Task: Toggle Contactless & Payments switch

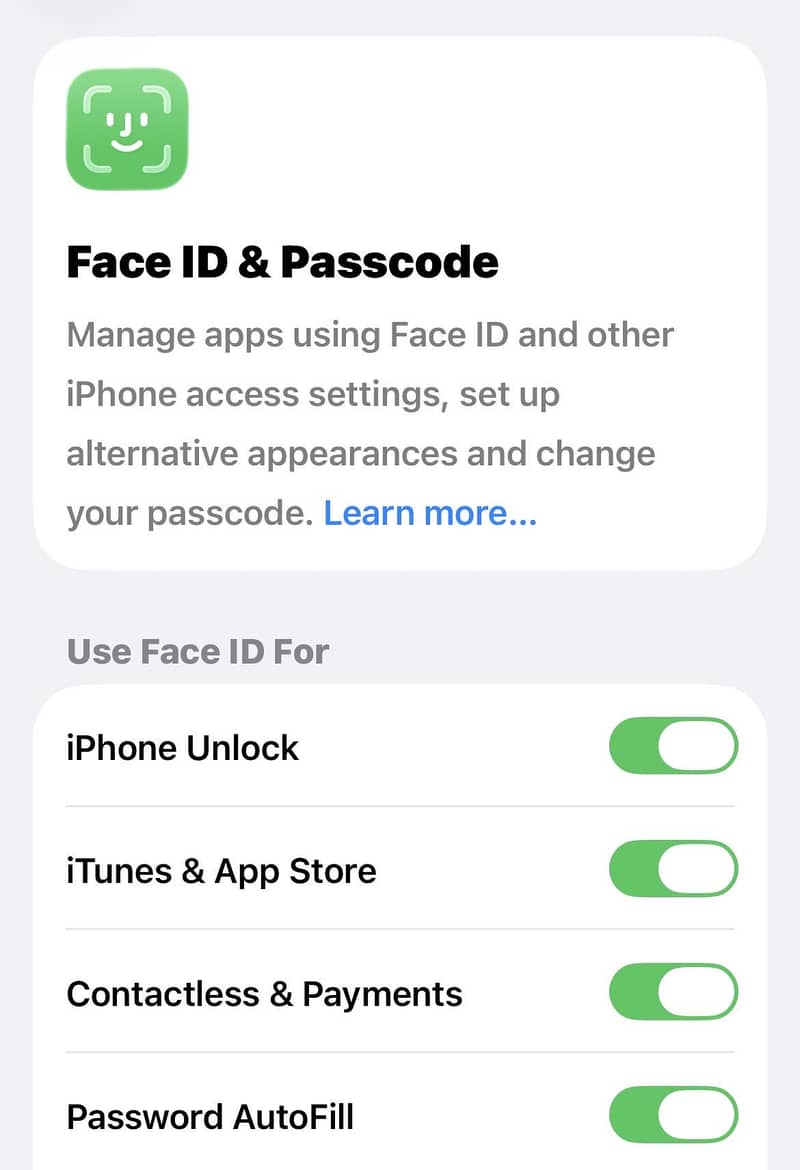Action: 673,993
